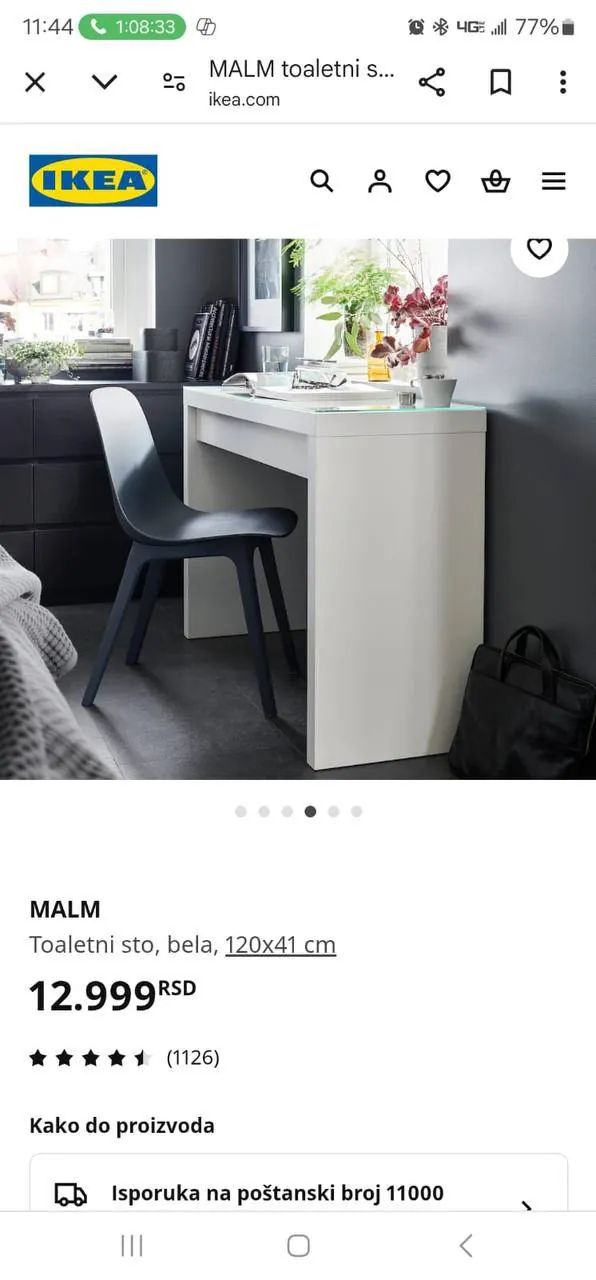Image resolution: width=596 pixels, height=1280 pixels.
Task: Share this IKEA product page
Action: [432, 82]
